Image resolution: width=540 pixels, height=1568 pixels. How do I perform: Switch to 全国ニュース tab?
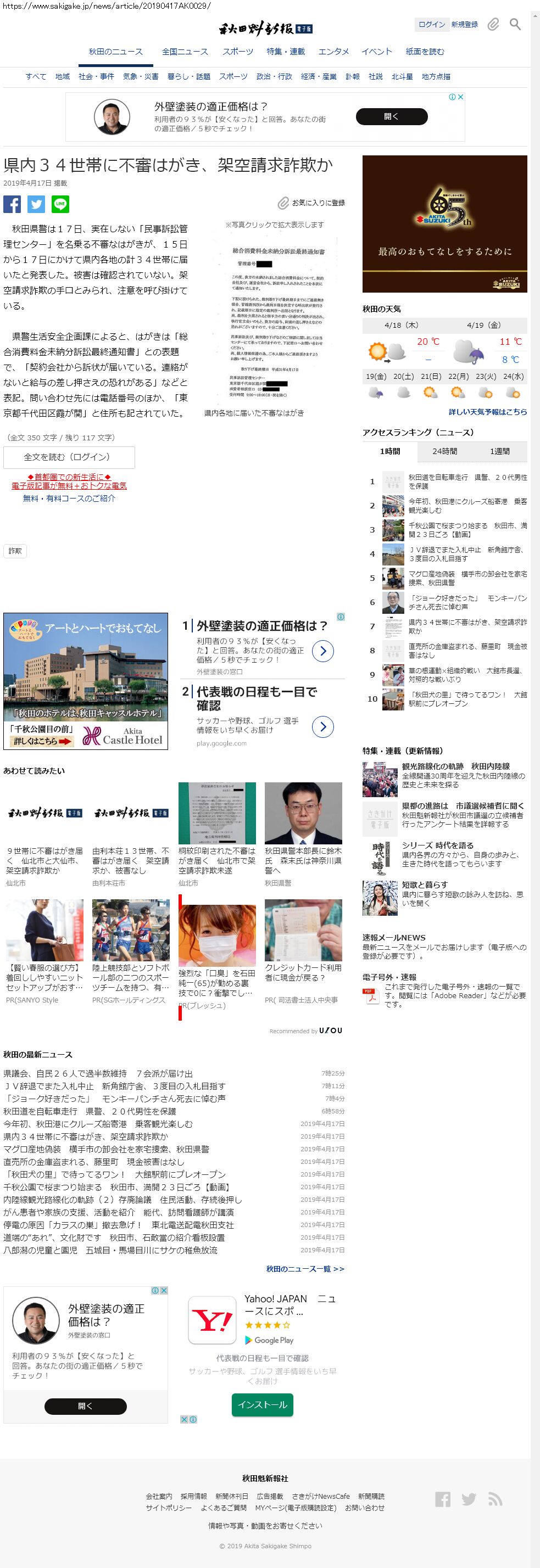click(185, 52)
